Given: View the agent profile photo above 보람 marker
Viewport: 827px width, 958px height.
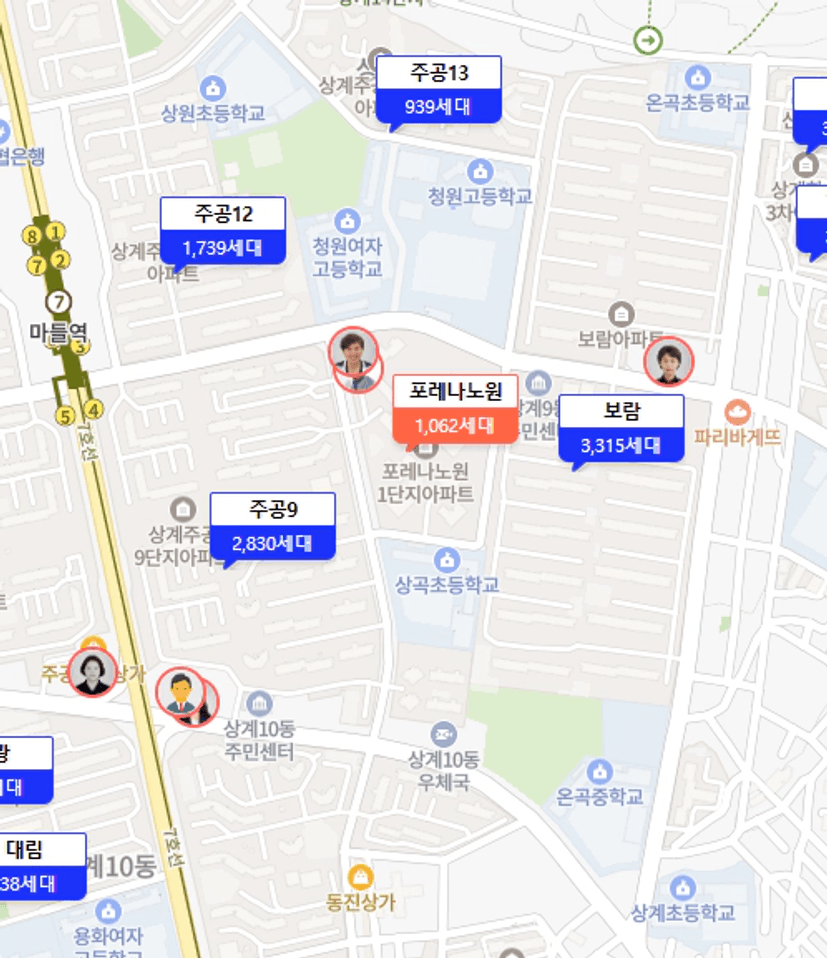Looking at the screenshot, I should click(668, 361).
